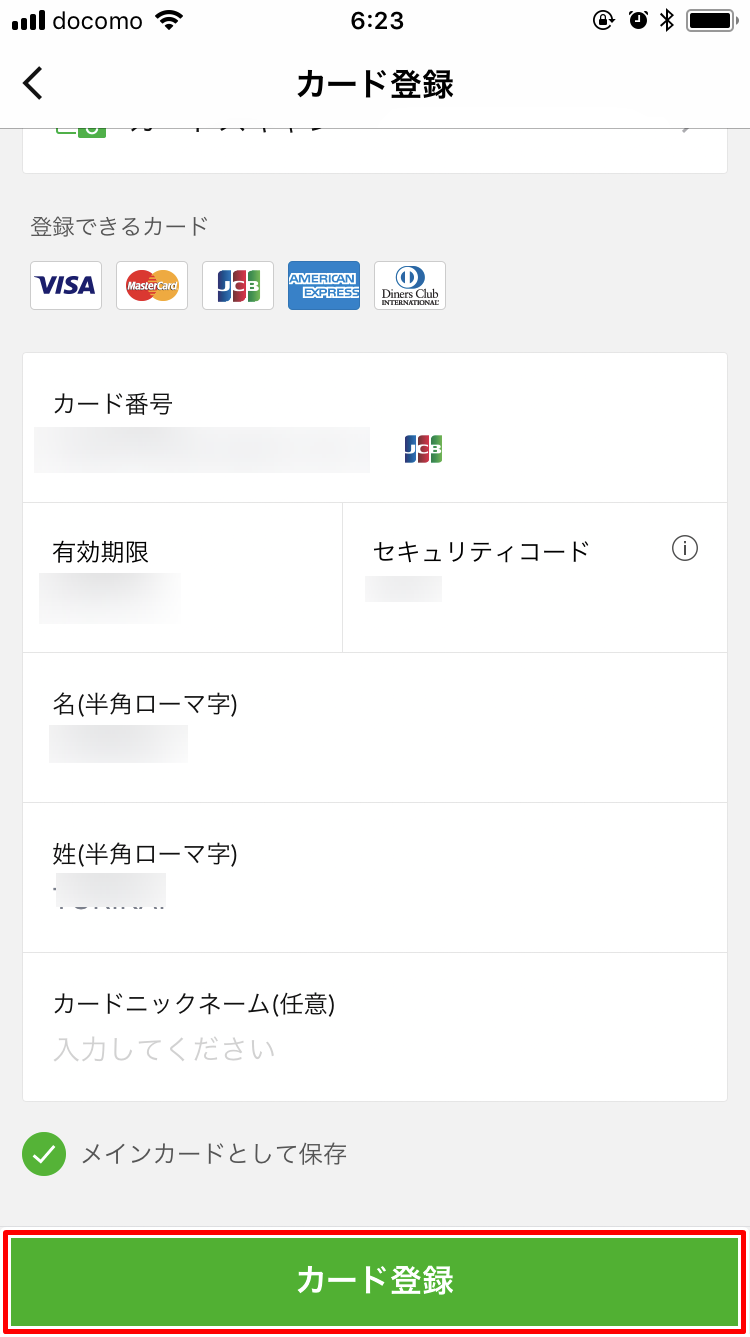The height and width of the screenshot is (1337, 750).
Task: Tap the セキュリティコード input field
Action: (x=535, y=578)
